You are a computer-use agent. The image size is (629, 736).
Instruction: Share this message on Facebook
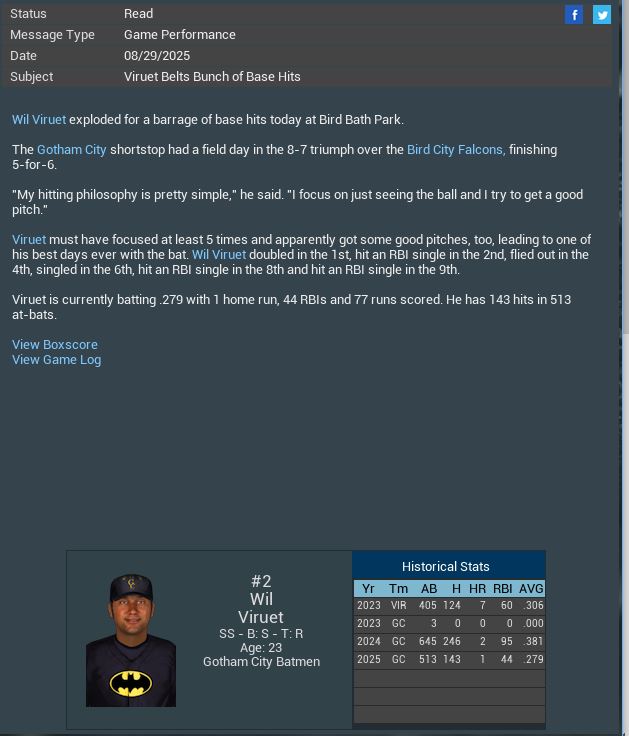[574, 14]
